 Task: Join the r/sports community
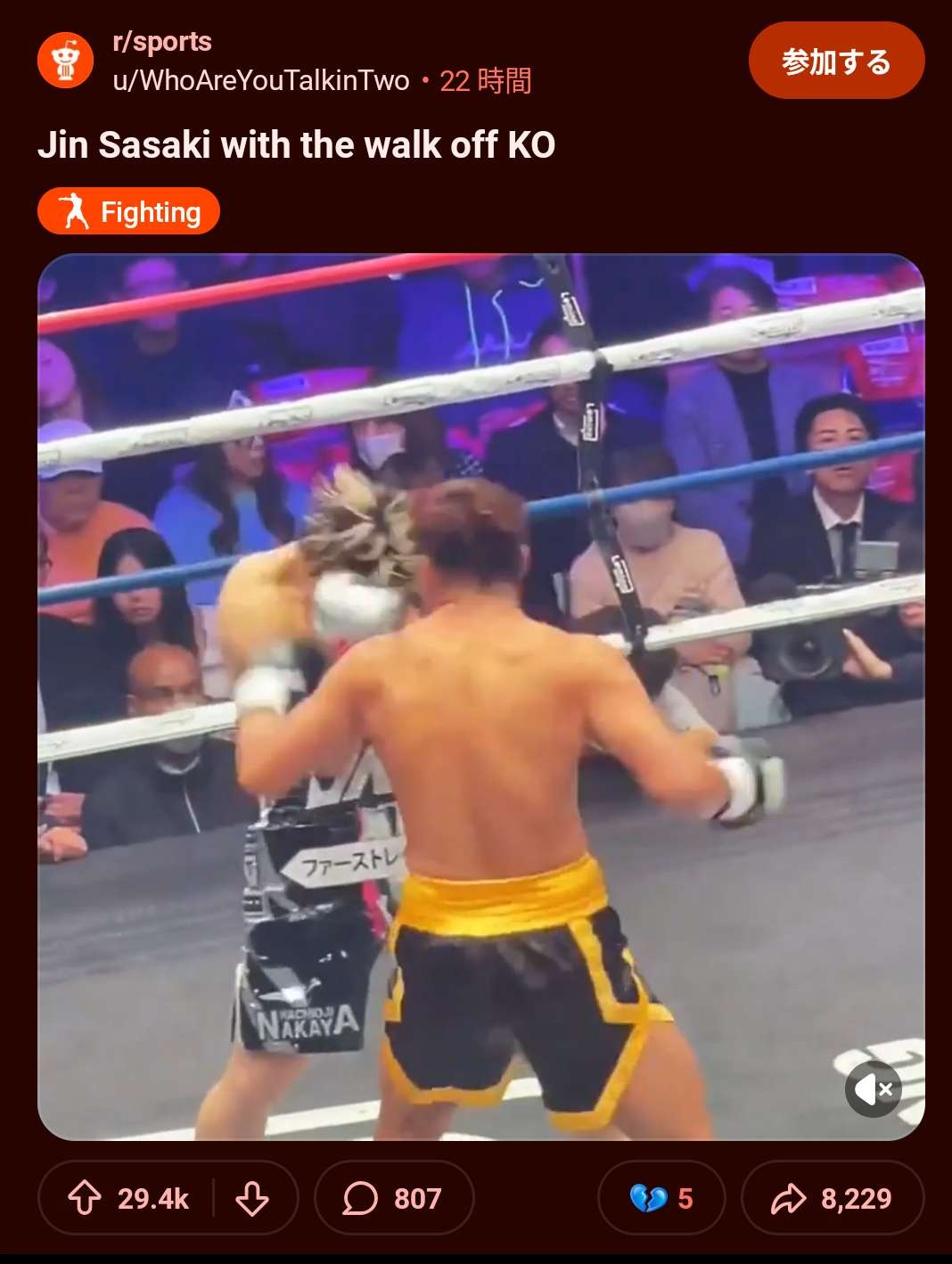pyautogui.click(x=835, y=61)
